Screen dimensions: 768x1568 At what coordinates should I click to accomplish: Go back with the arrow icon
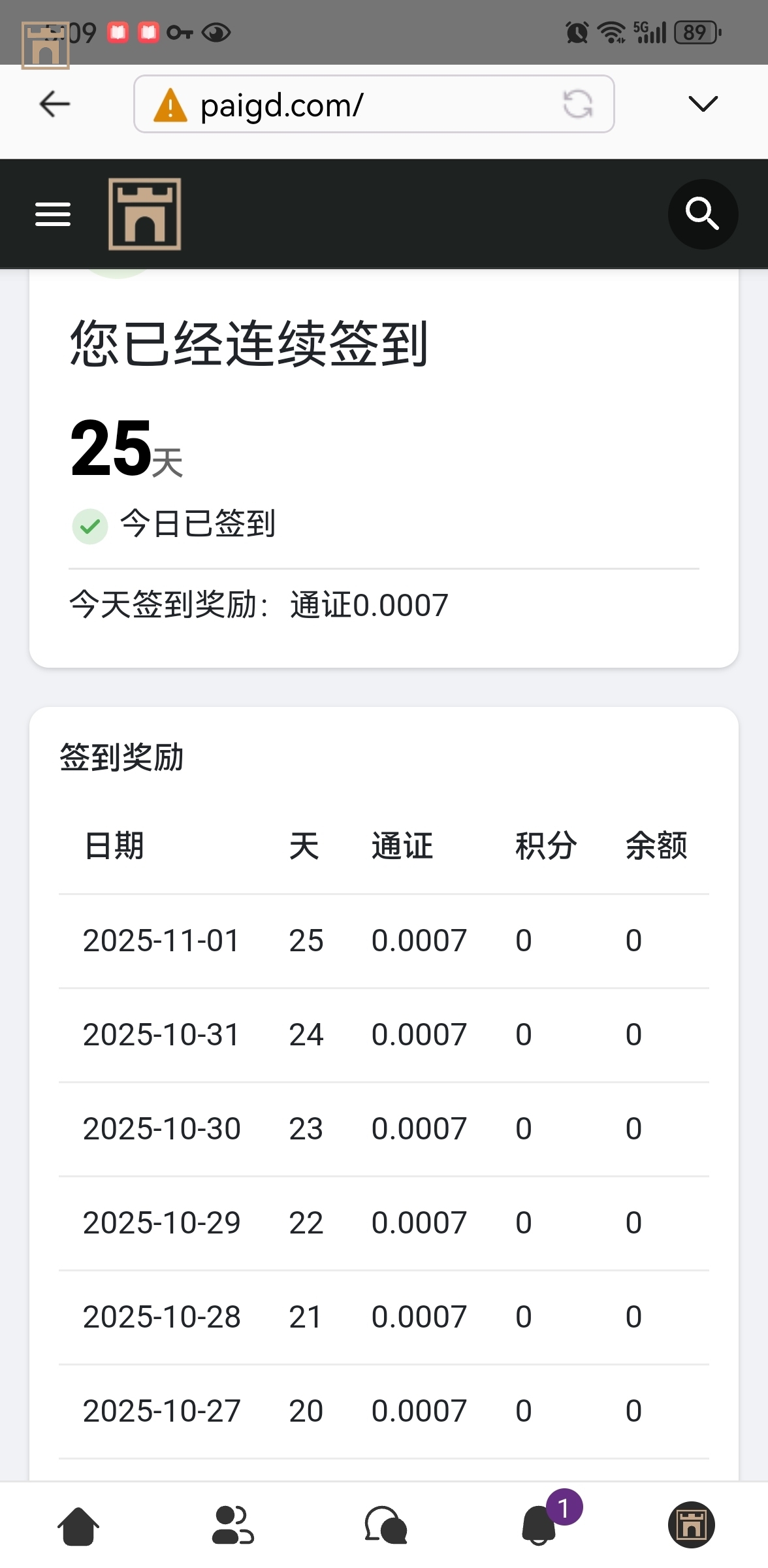pyautogui.click(x=53, y=104)
